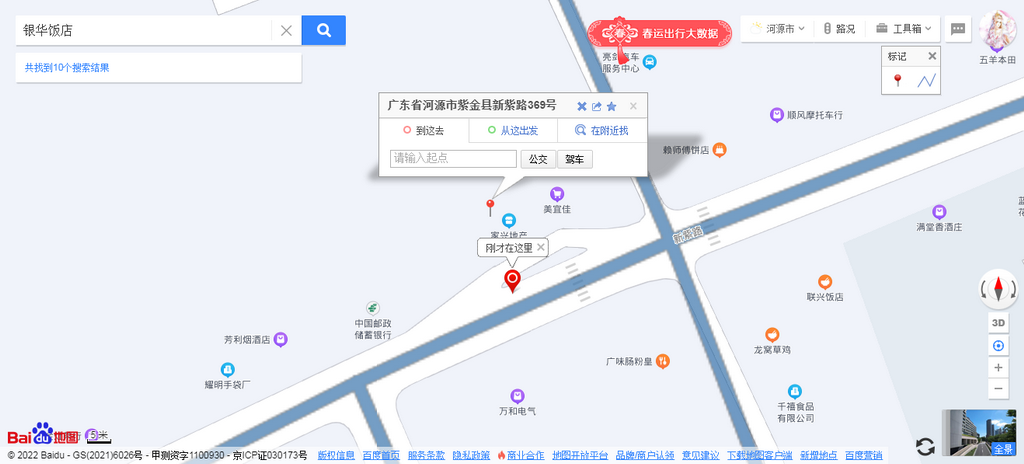
Task: Open the 河源市 city dropdown
Action: 779,29
